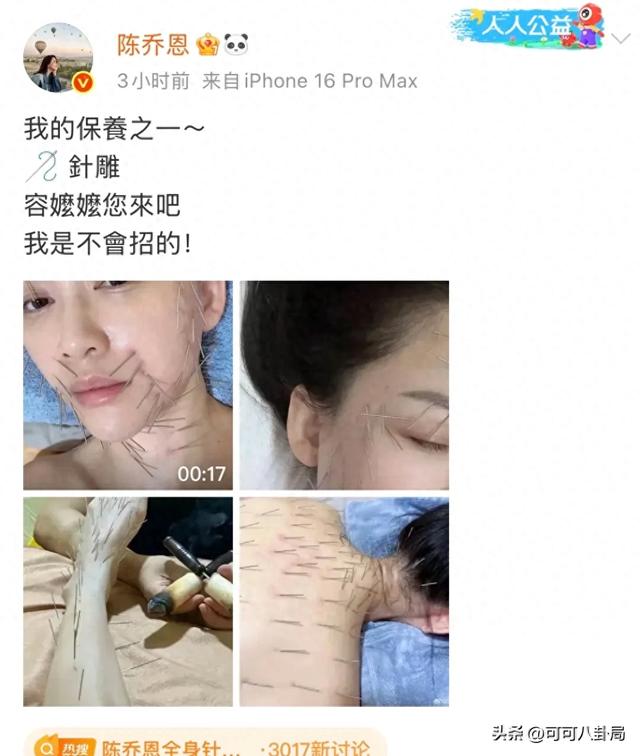Open the back and neck needles photo
The width and height of the screenshot is (640, 756).
pyautogui.click(x=344, y=602)
